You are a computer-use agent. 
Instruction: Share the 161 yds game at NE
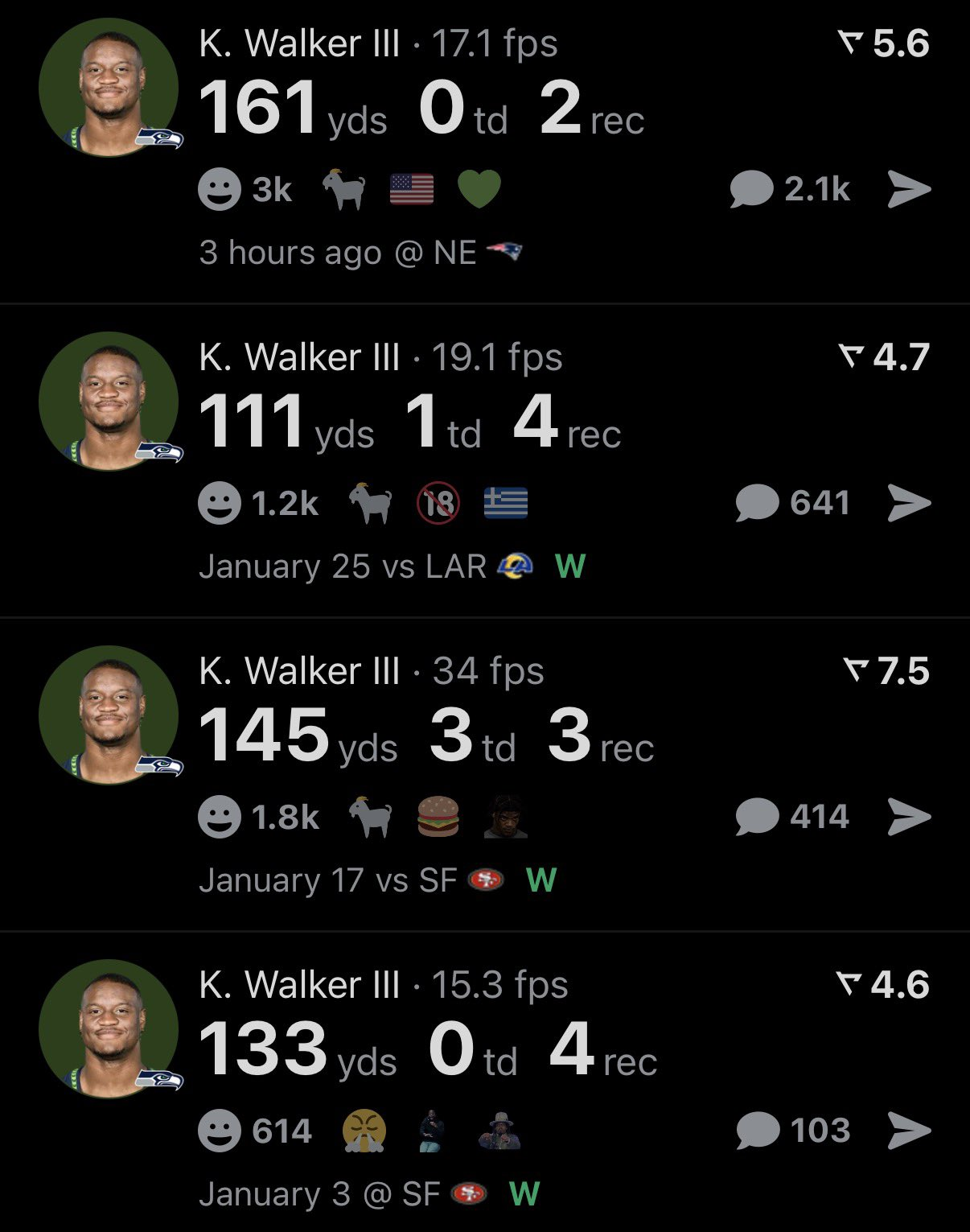(909, 190)
